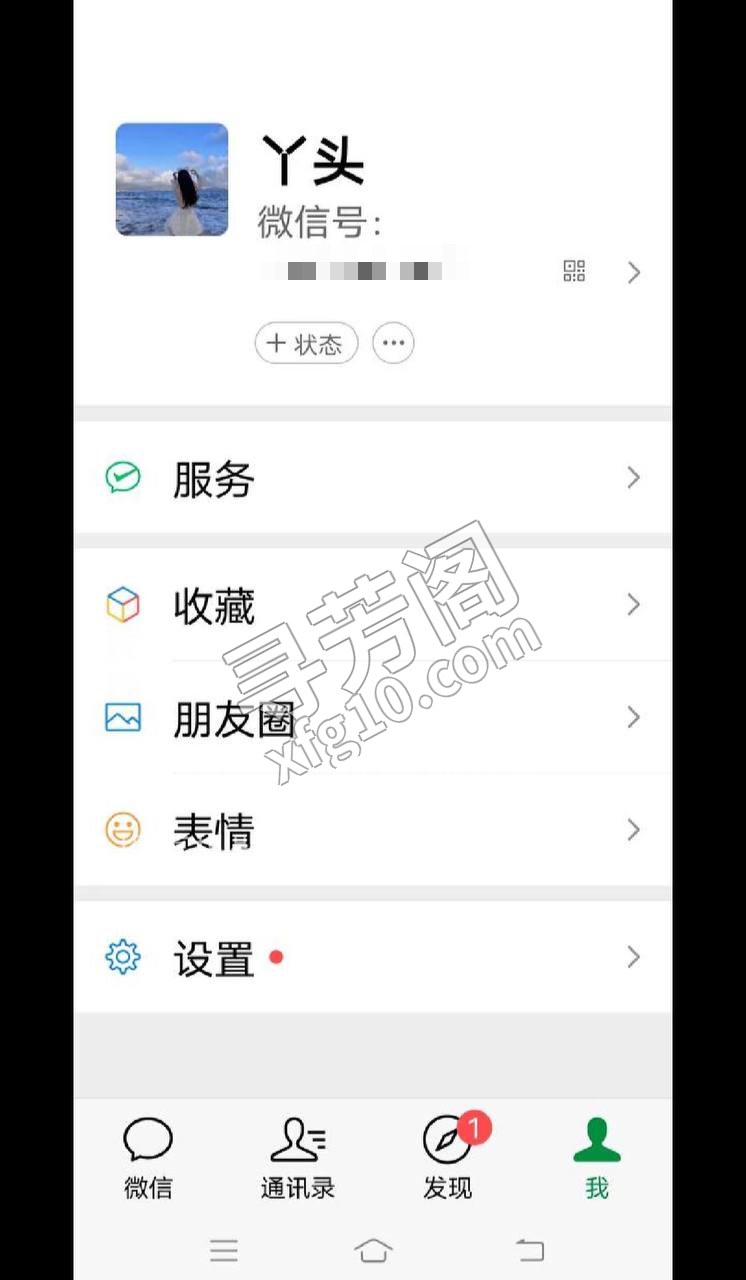Switch to the 通讯录 contacts tab
The height and width of the screenshot is (1280, 746).
tap(298, 1158)
